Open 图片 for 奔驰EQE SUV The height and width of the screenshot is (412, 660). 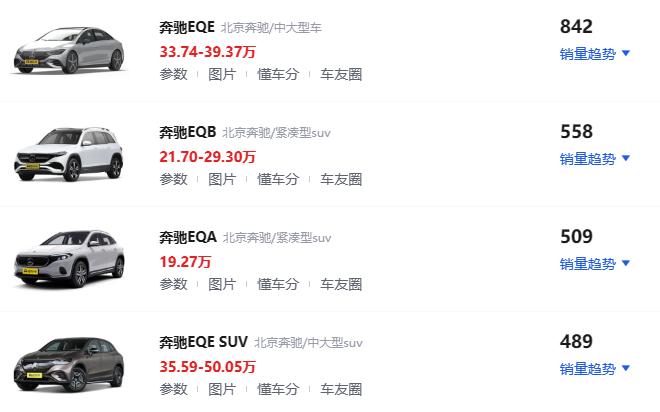click(x=222, y=389)
